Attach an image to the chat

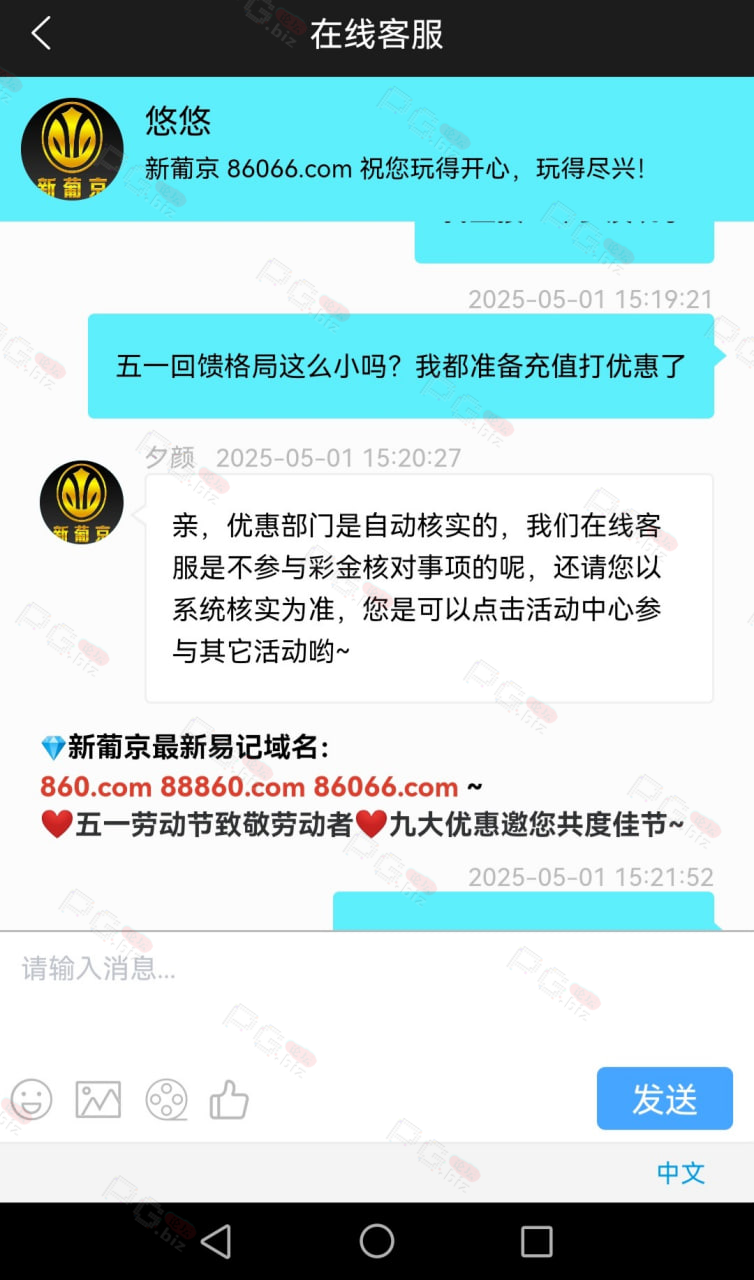tap(98, 1100)
